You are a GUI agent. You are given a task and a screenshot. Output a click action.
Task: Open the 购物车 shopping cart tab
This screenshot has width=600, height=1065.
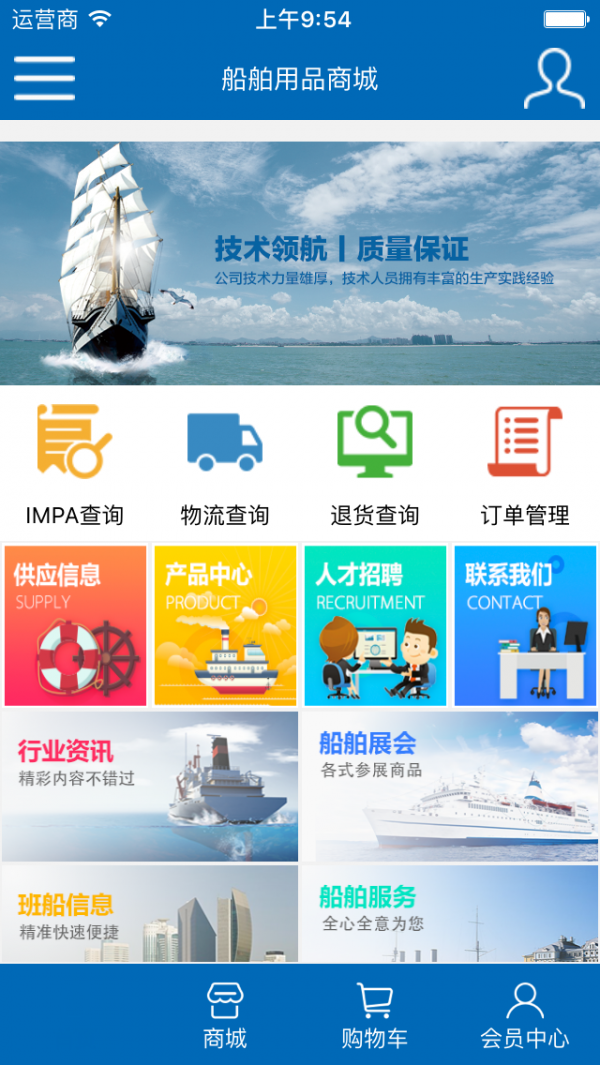point(375,1015)
